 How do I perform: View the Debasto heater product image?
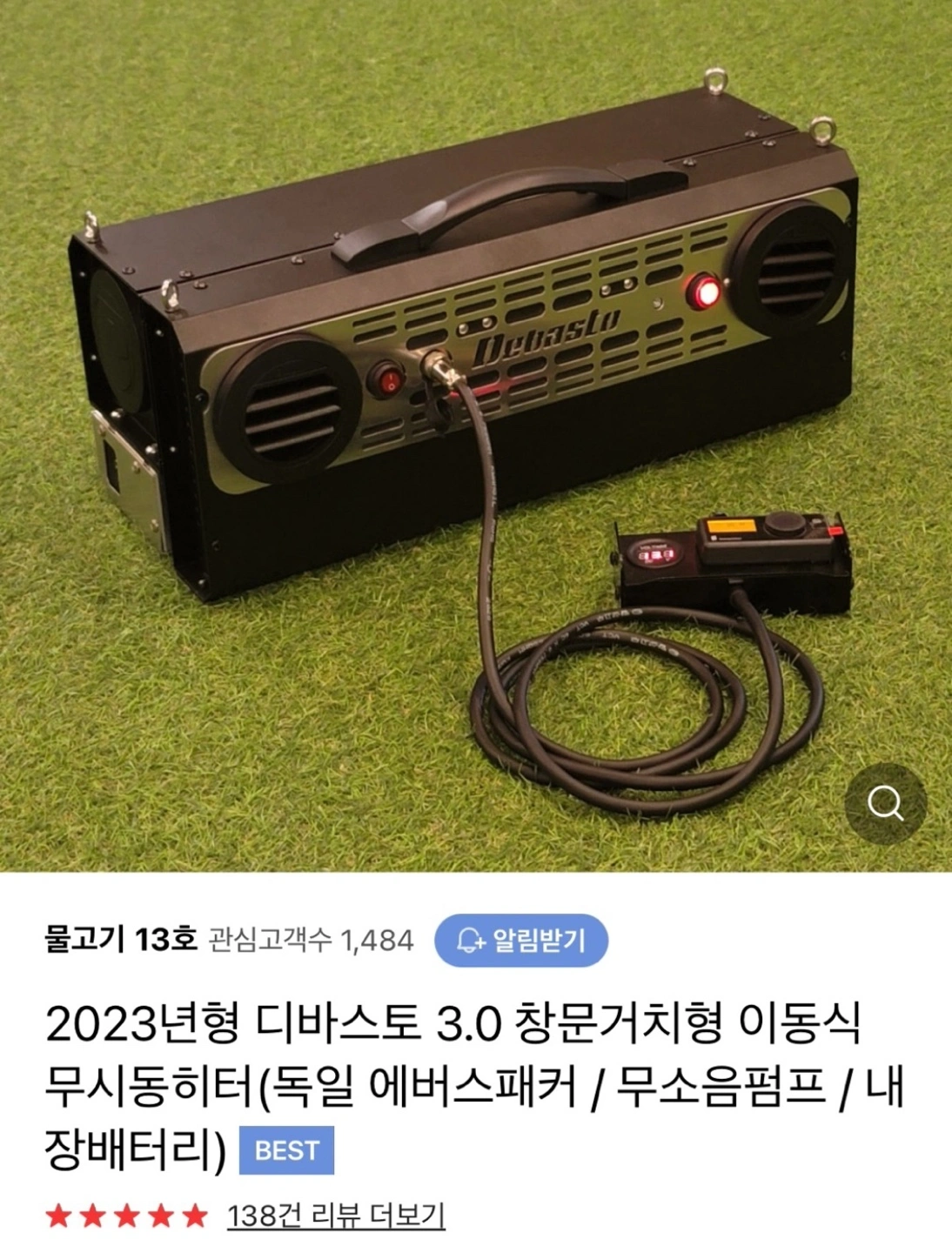pyautogui.click(x=461, y=392)
